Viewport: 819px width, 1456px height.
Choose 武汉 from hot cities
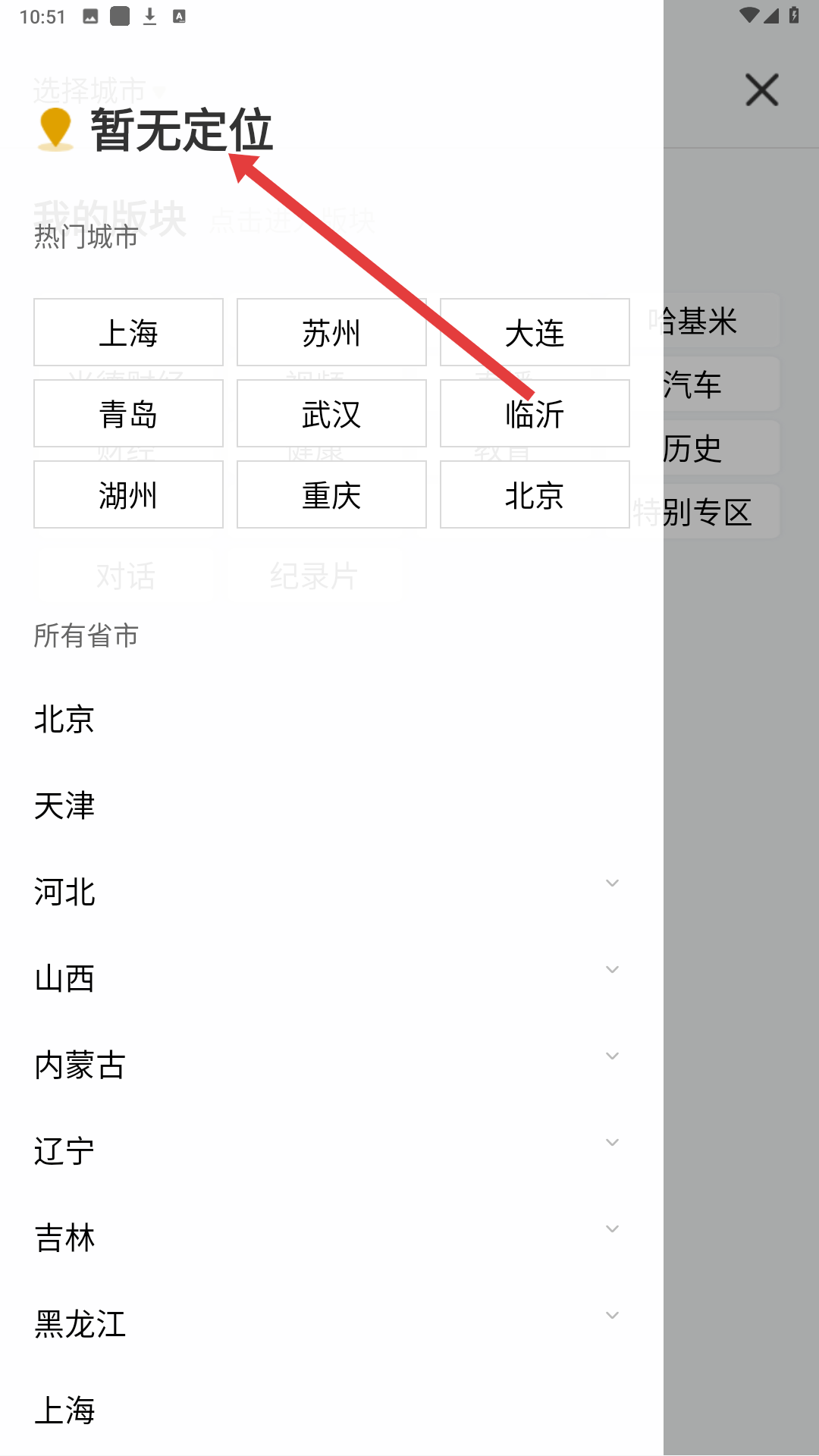(x=331, y=414)
